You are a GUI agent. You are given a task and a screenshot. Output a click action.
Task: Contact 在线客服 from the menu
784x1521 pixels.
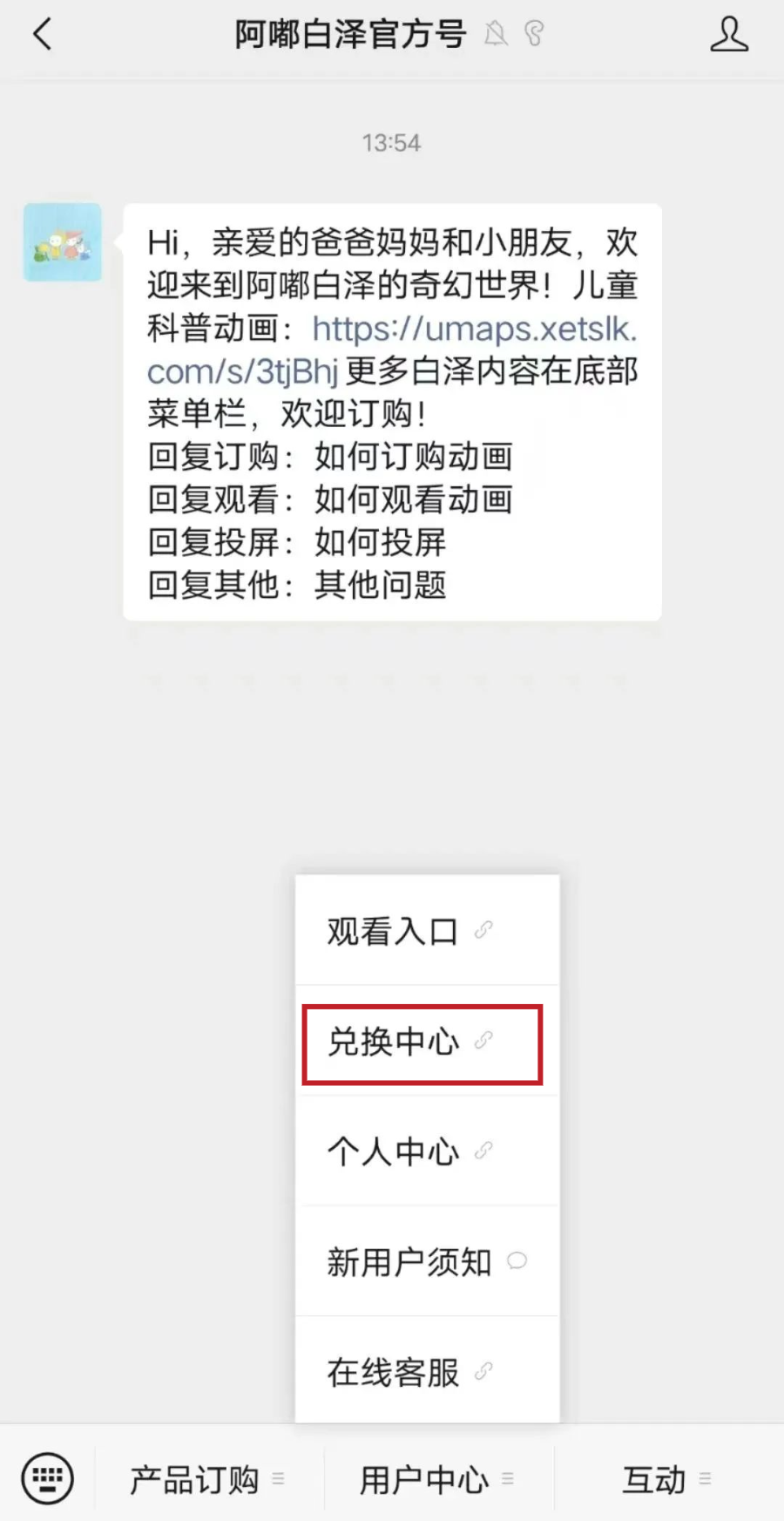427,1371
